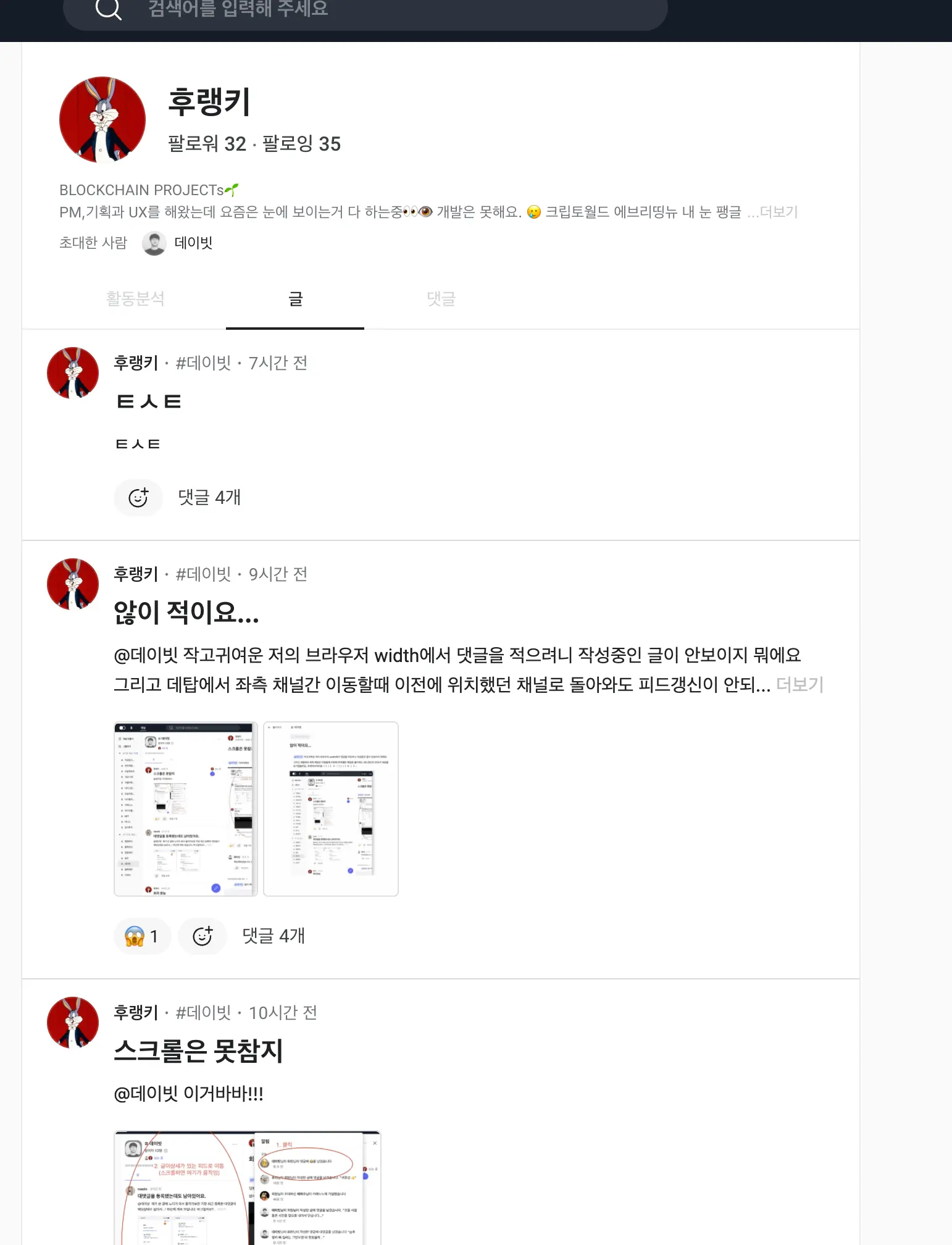Open the 스크롤은 못참지 post
Screen dimensions: 952x1245
198,1050
